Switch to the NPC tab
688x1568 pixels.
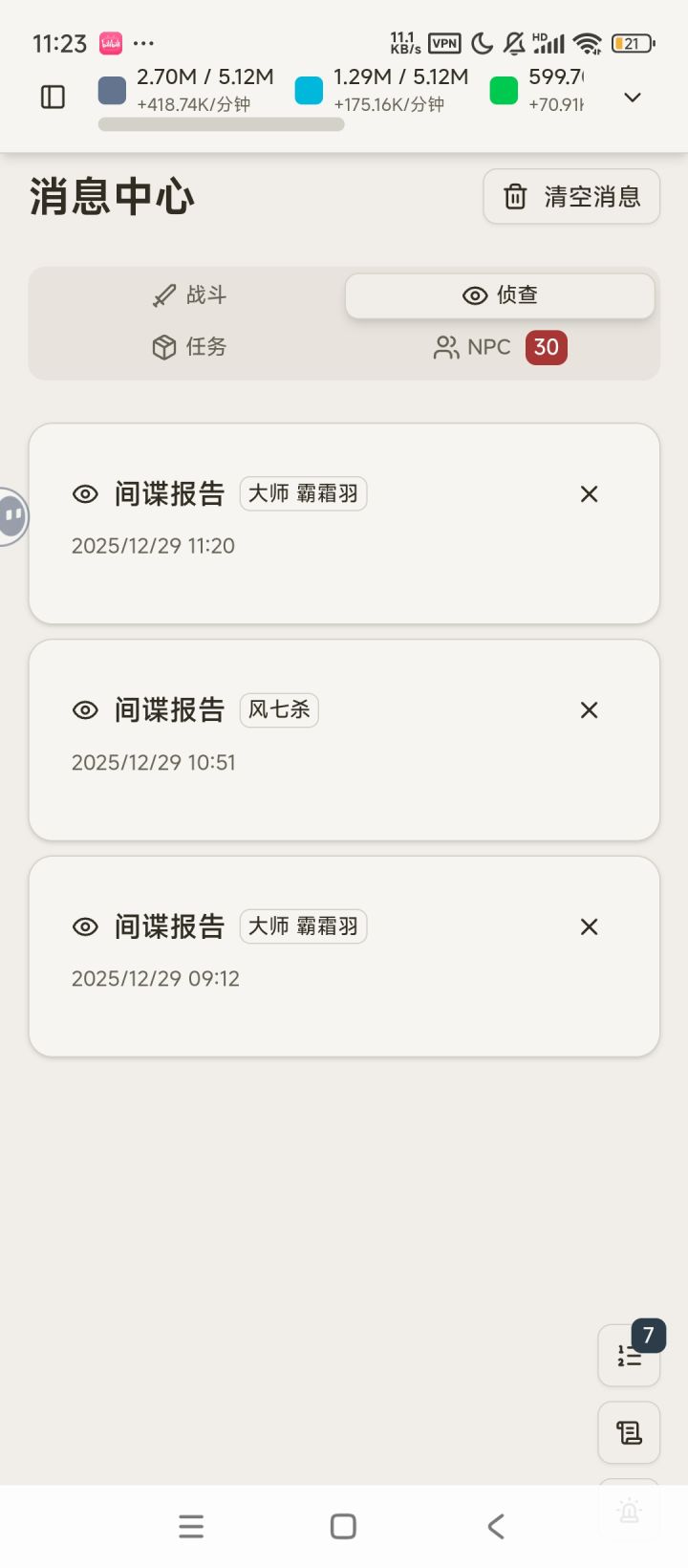(500, 347)
